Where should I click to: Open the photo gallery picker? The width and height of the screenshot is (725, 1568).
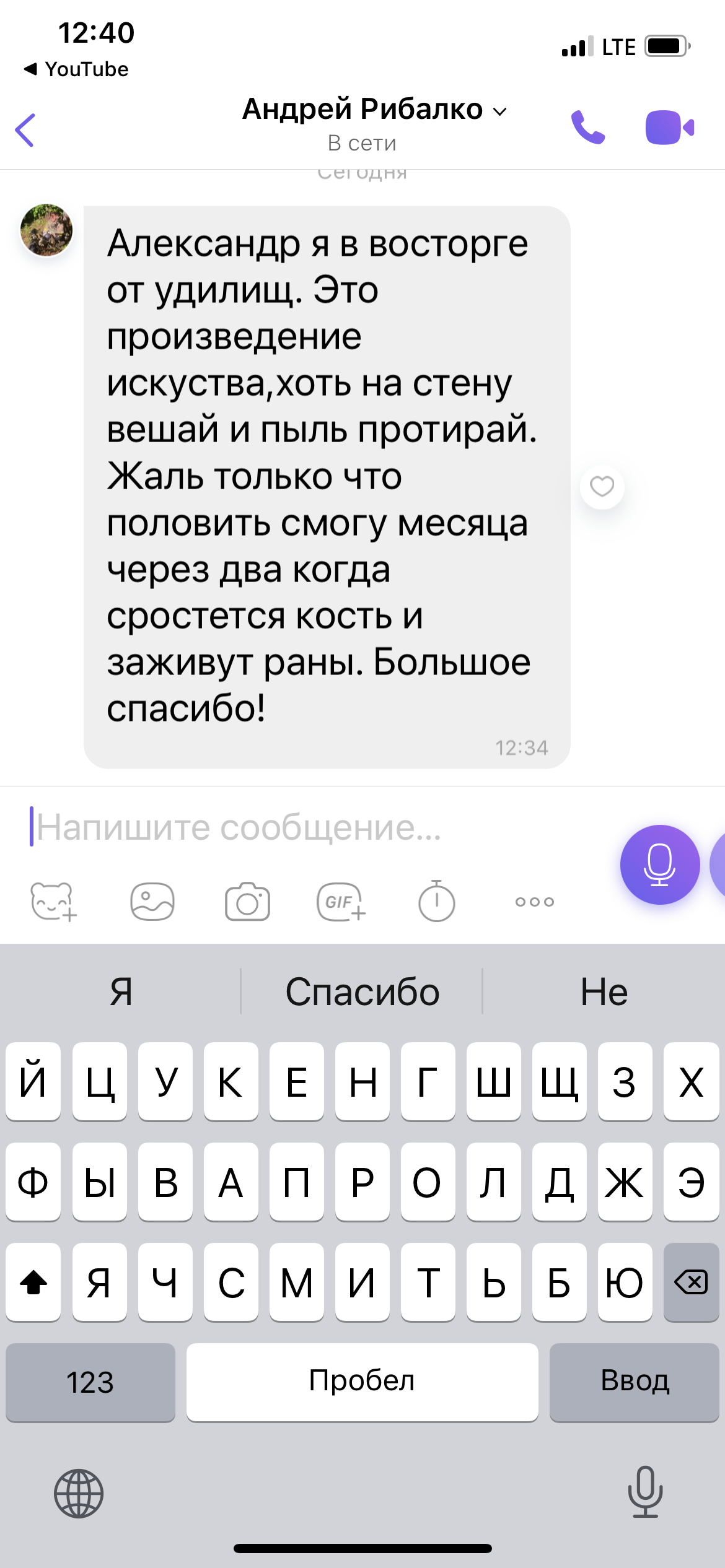pos(152,902)
